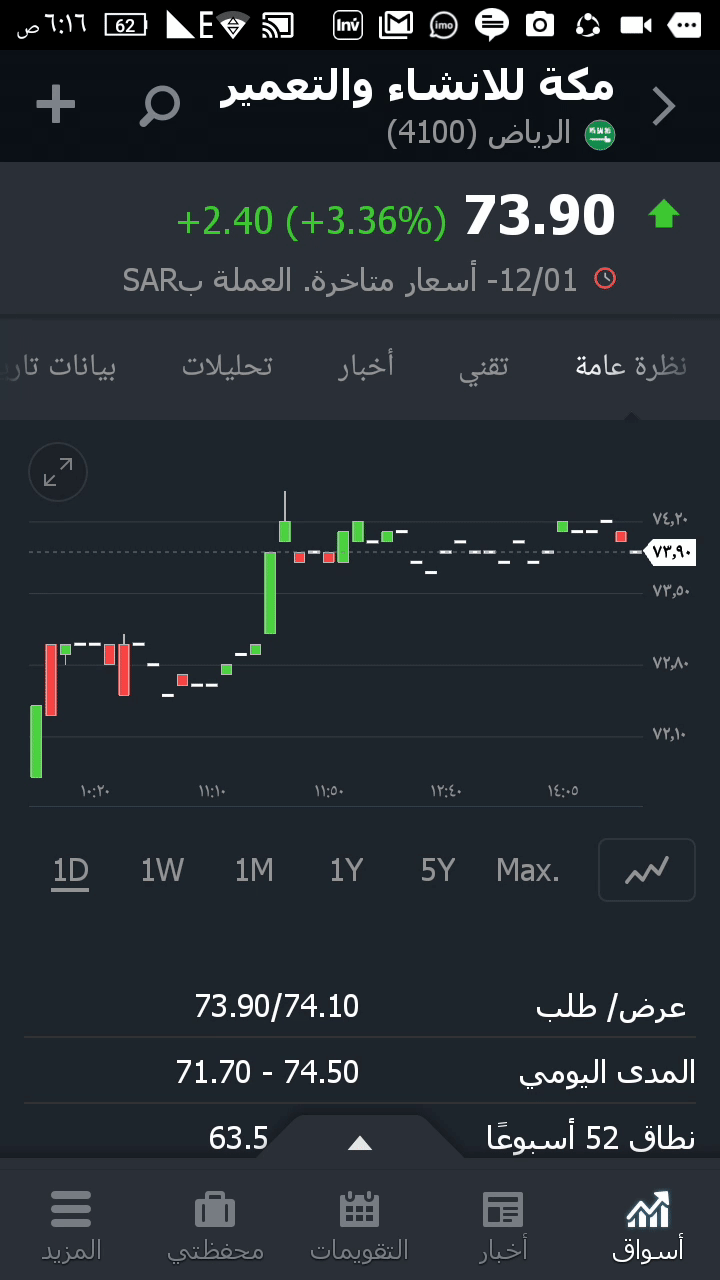Open the أخبار tab under the price

coord(366,367)
